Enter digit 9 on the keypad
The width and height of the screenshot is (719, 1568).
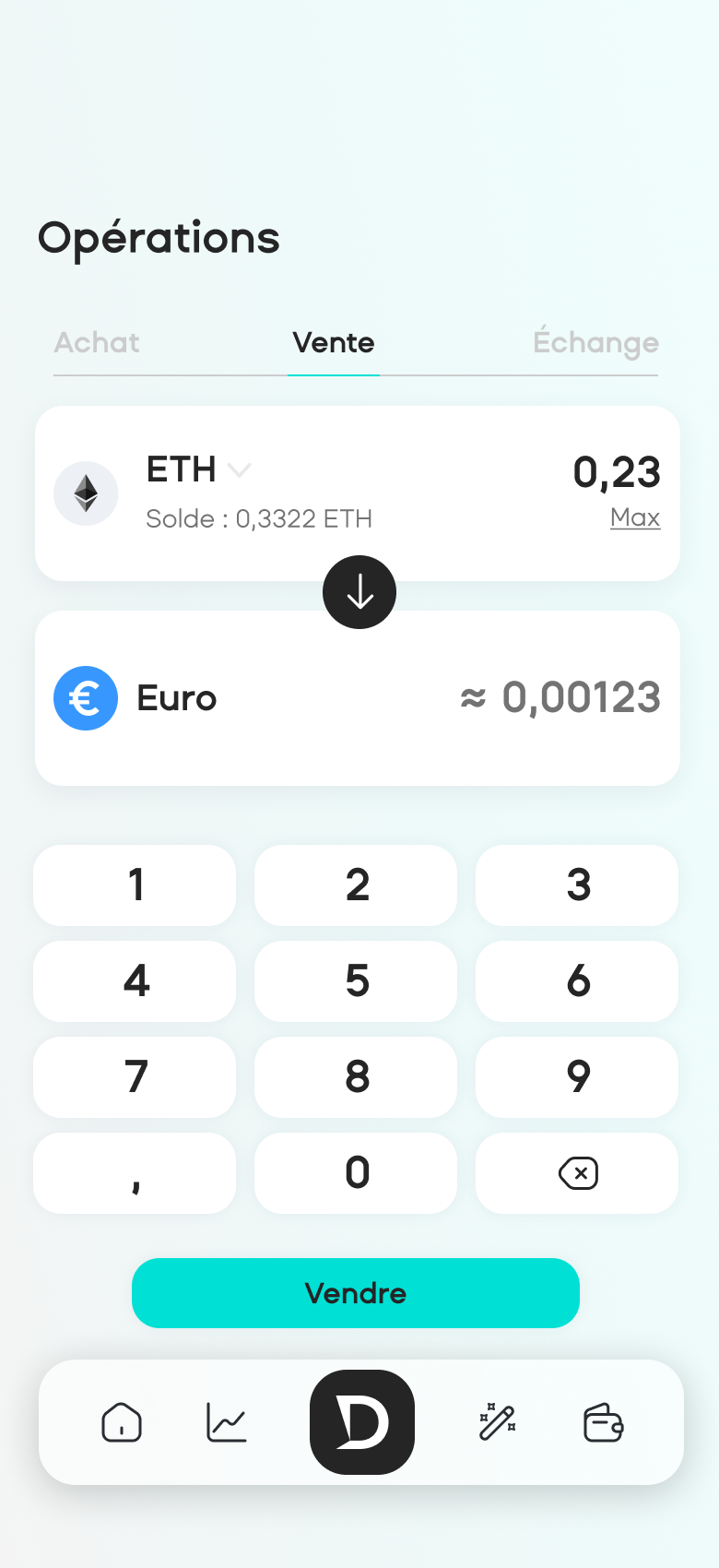click(x=578, y=1077)
